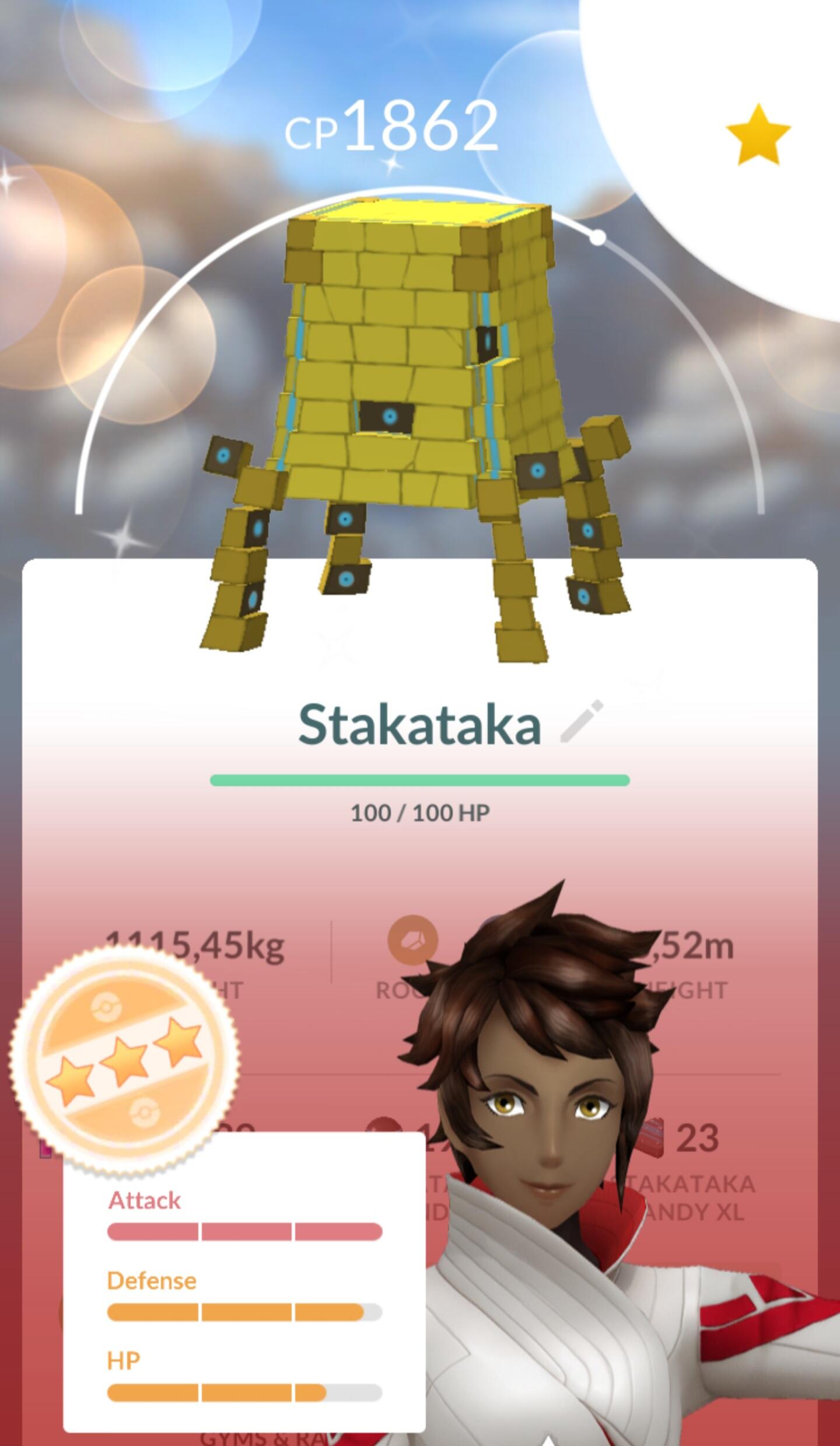Image resolution: width=840 pixels, height=1446 pixels.
Task: Toggle the favorite star for Stakataka
Action: 758,135
